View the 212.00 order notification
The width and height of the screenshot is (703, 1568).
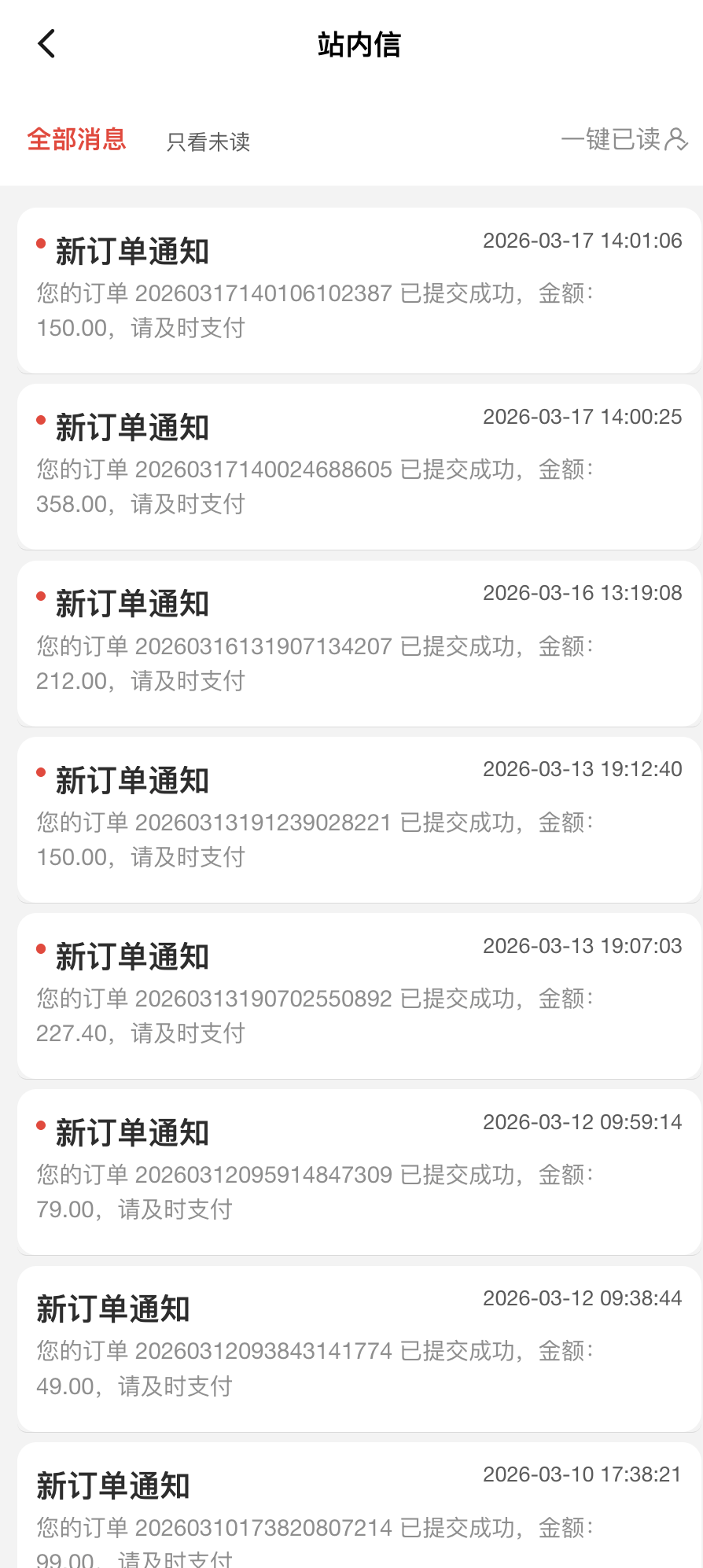pyautogui.click(x=359, y=642)
